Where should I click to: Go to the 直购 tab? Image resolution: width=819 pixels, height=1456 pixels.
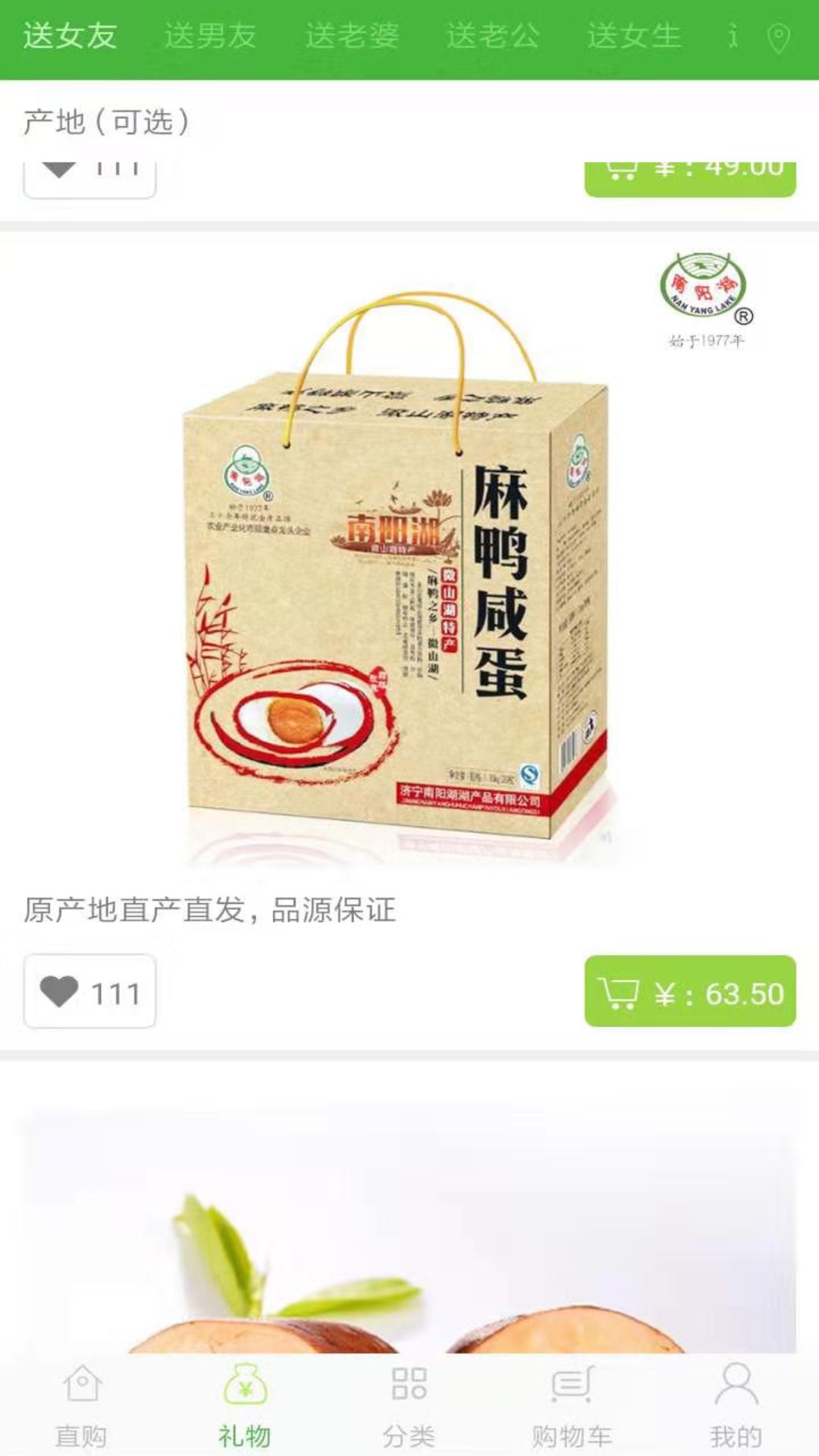[x=81, y=1407]
